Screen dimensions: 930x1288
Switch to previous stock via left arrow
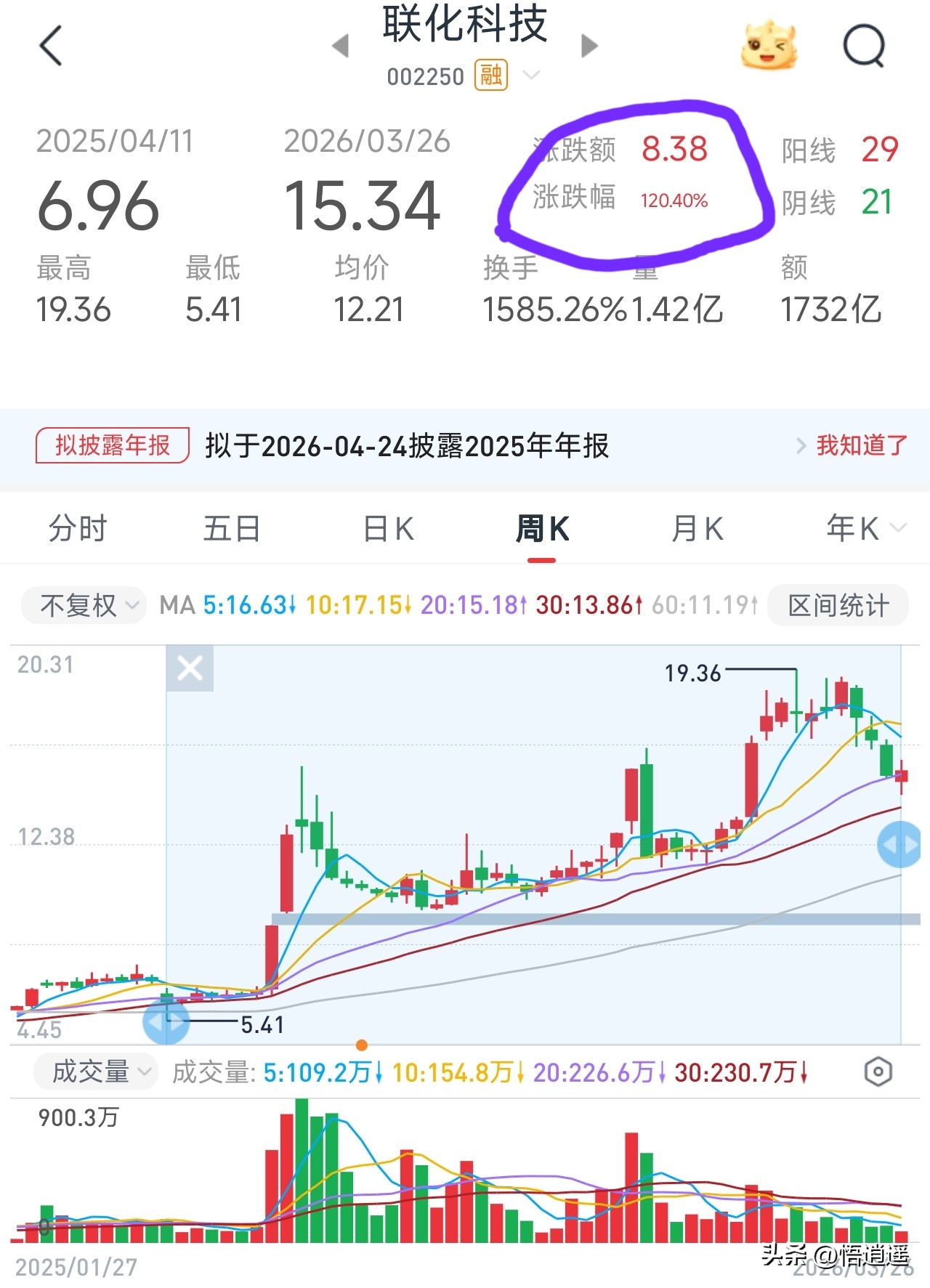pyautogui.click(x=341, y=46)
